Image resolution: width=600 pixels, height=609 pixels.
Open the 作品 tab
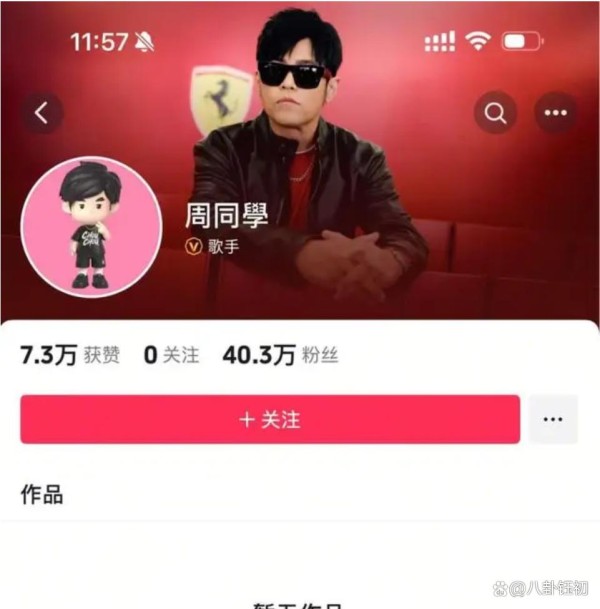(42, 494)
